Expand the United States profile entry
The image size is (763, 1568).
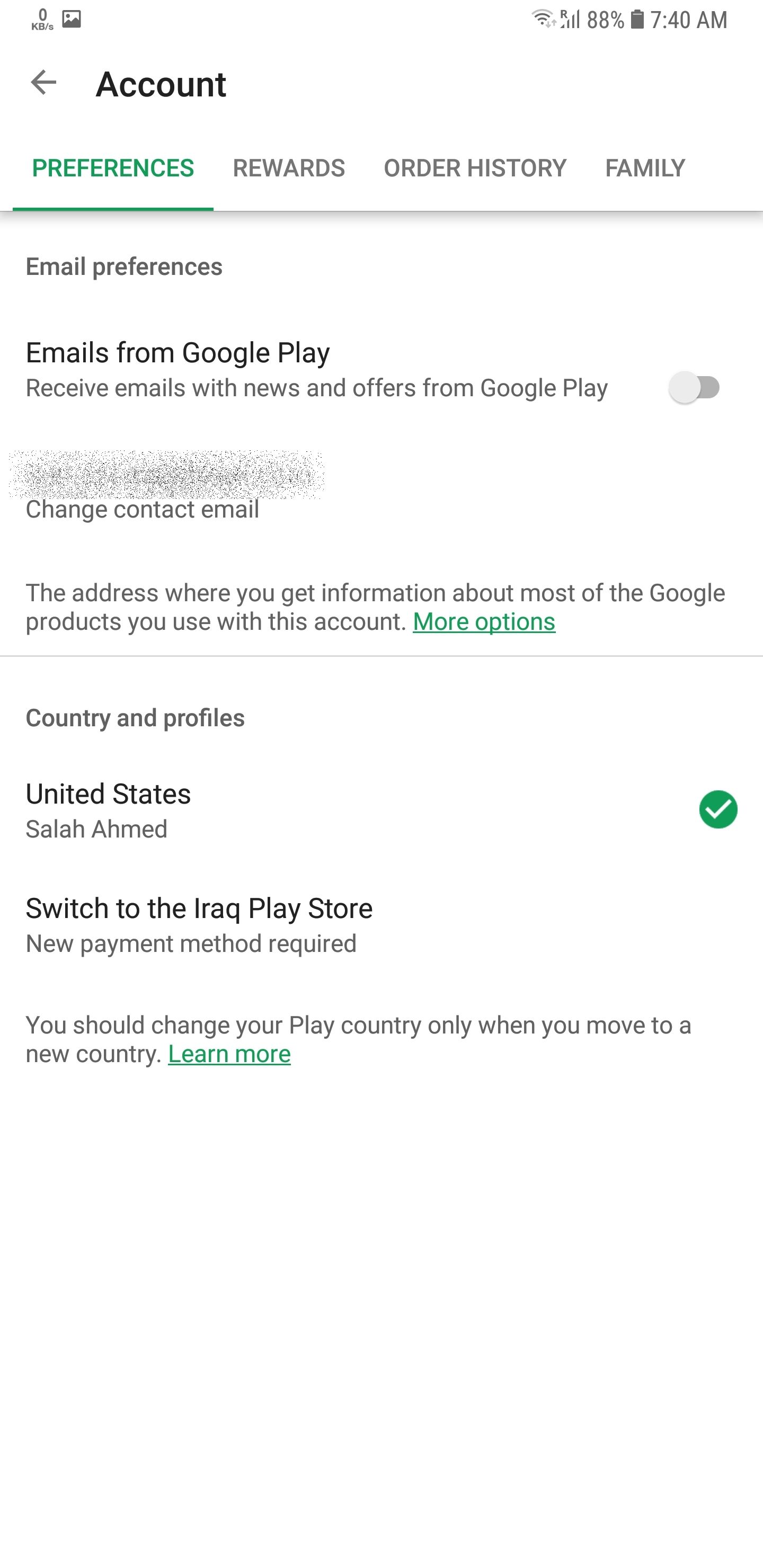pos(244,809)
